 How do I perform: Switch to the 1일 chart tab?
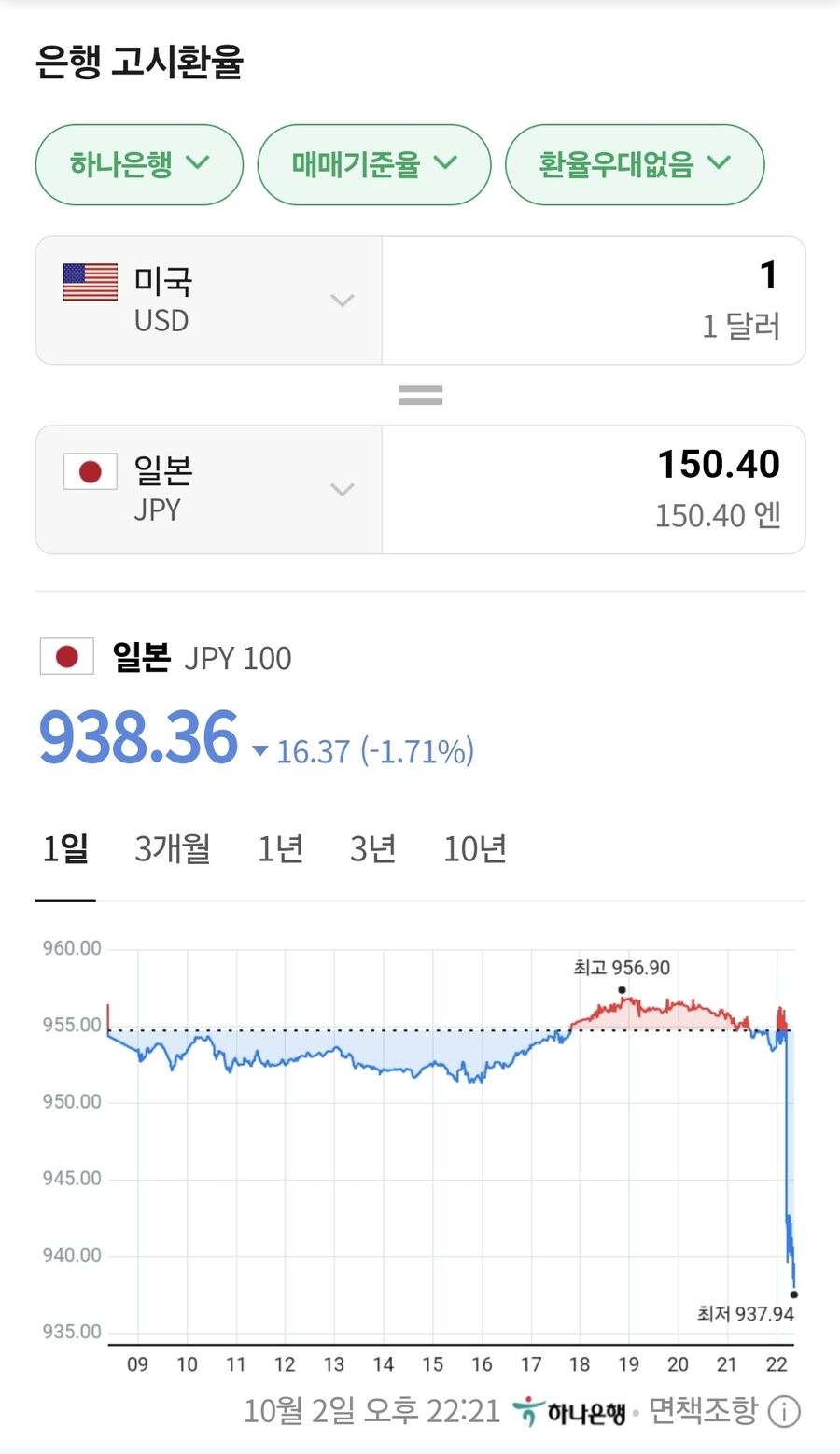coord(65,847)
